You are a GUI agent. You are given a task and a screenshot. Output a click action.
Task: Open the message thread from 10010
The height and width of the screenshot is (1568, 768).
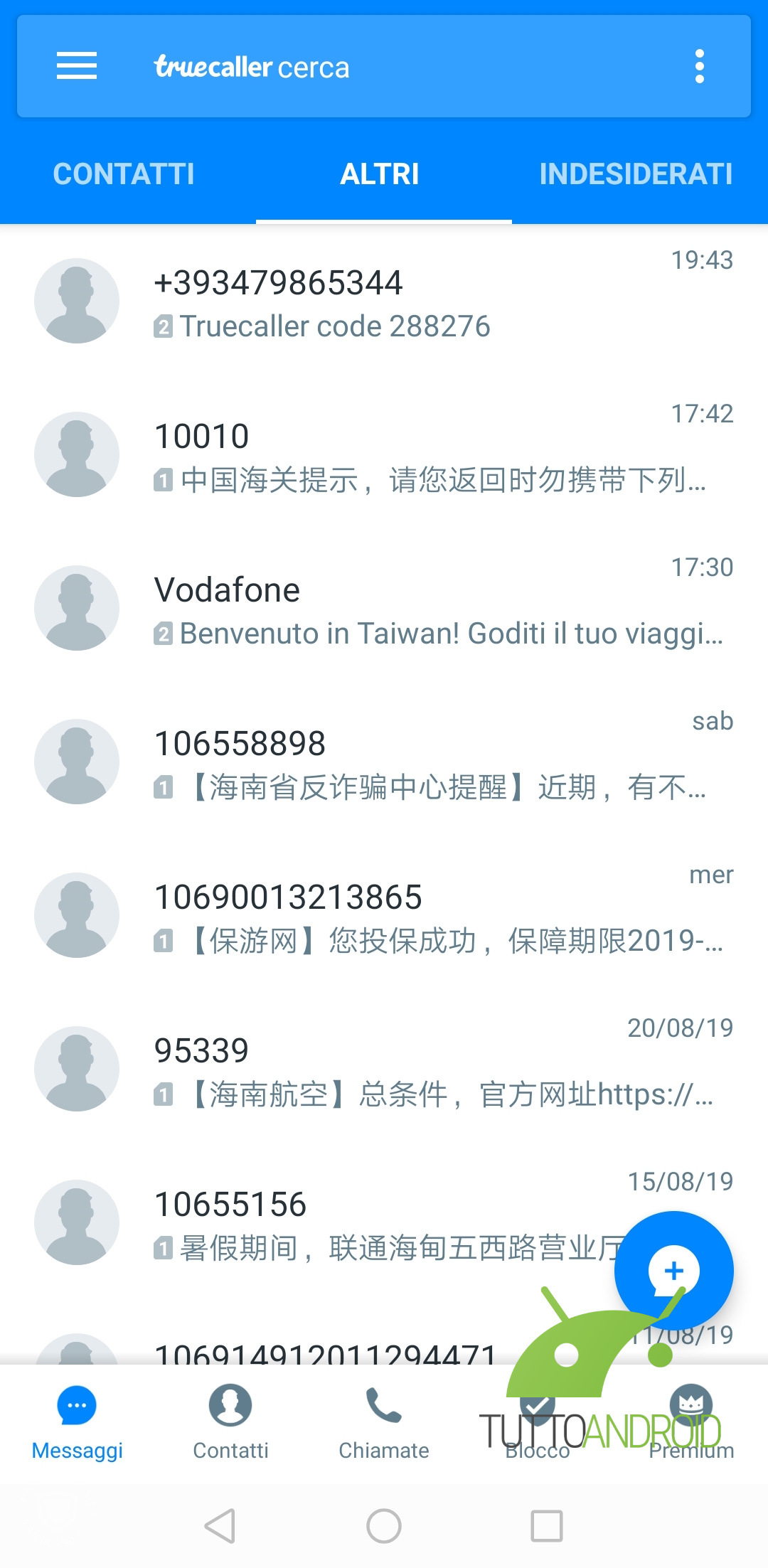384,455
